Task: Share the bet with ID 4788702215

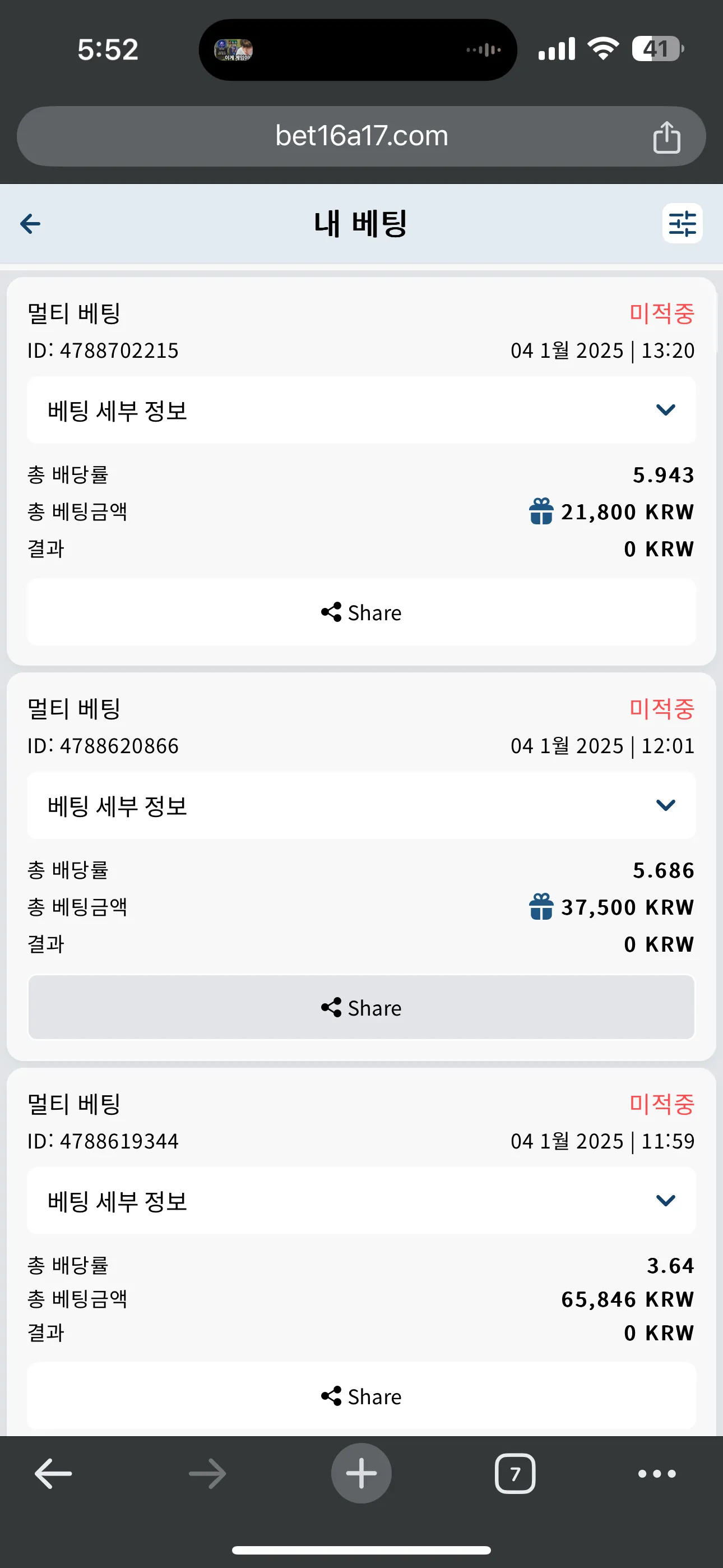Action: click(x=361, y=612)
